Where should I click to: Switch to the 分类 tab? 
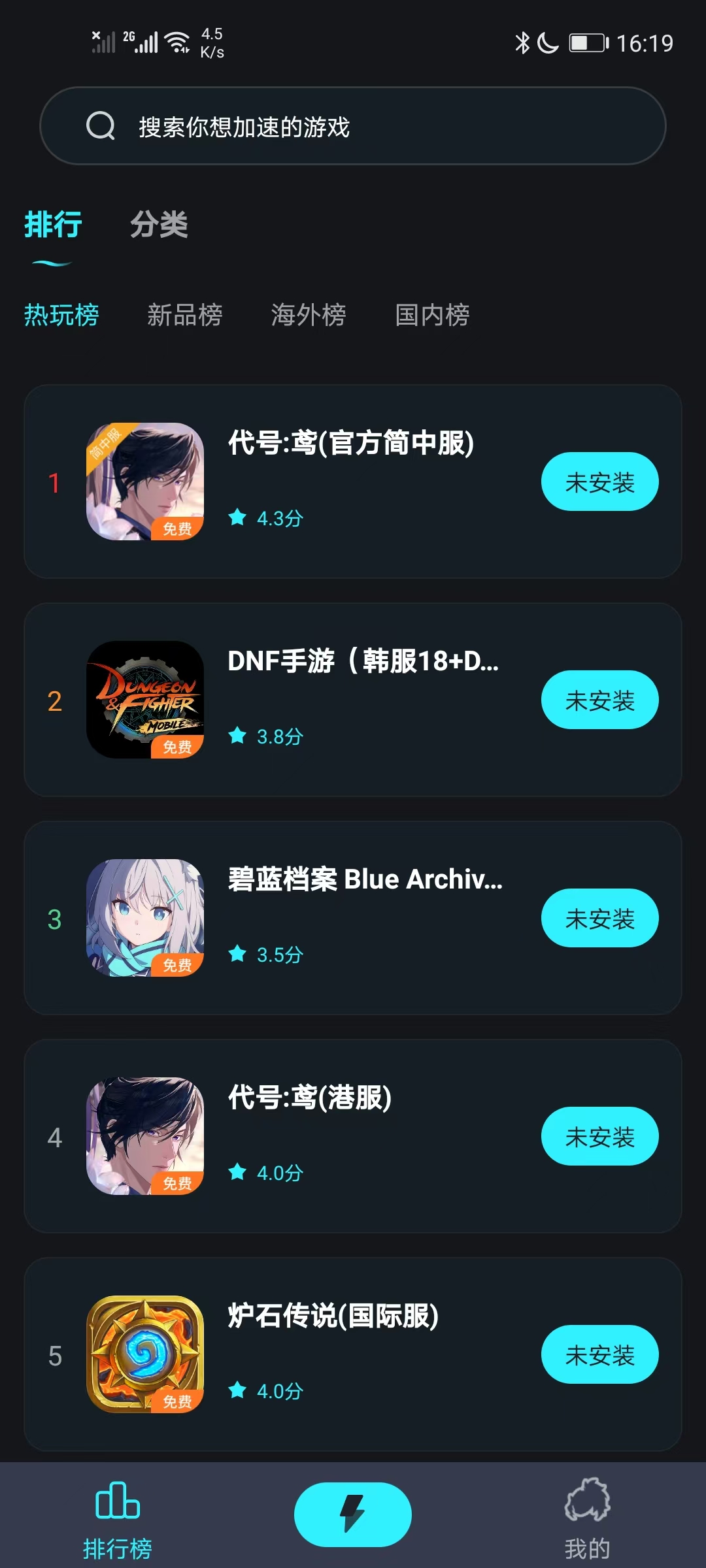159,225
